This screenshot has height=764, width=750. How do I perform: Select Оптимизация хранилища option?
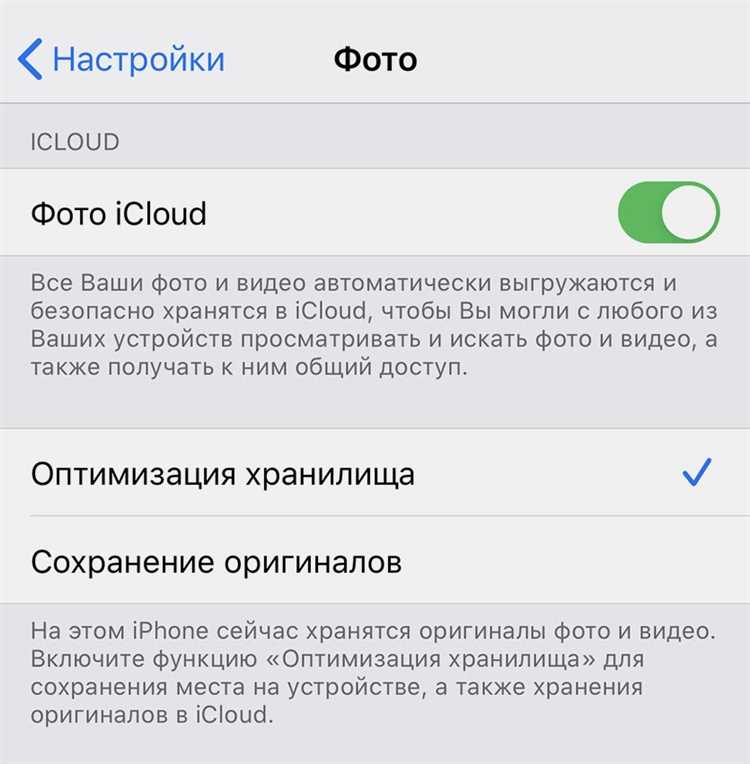[x=223, y=473]
